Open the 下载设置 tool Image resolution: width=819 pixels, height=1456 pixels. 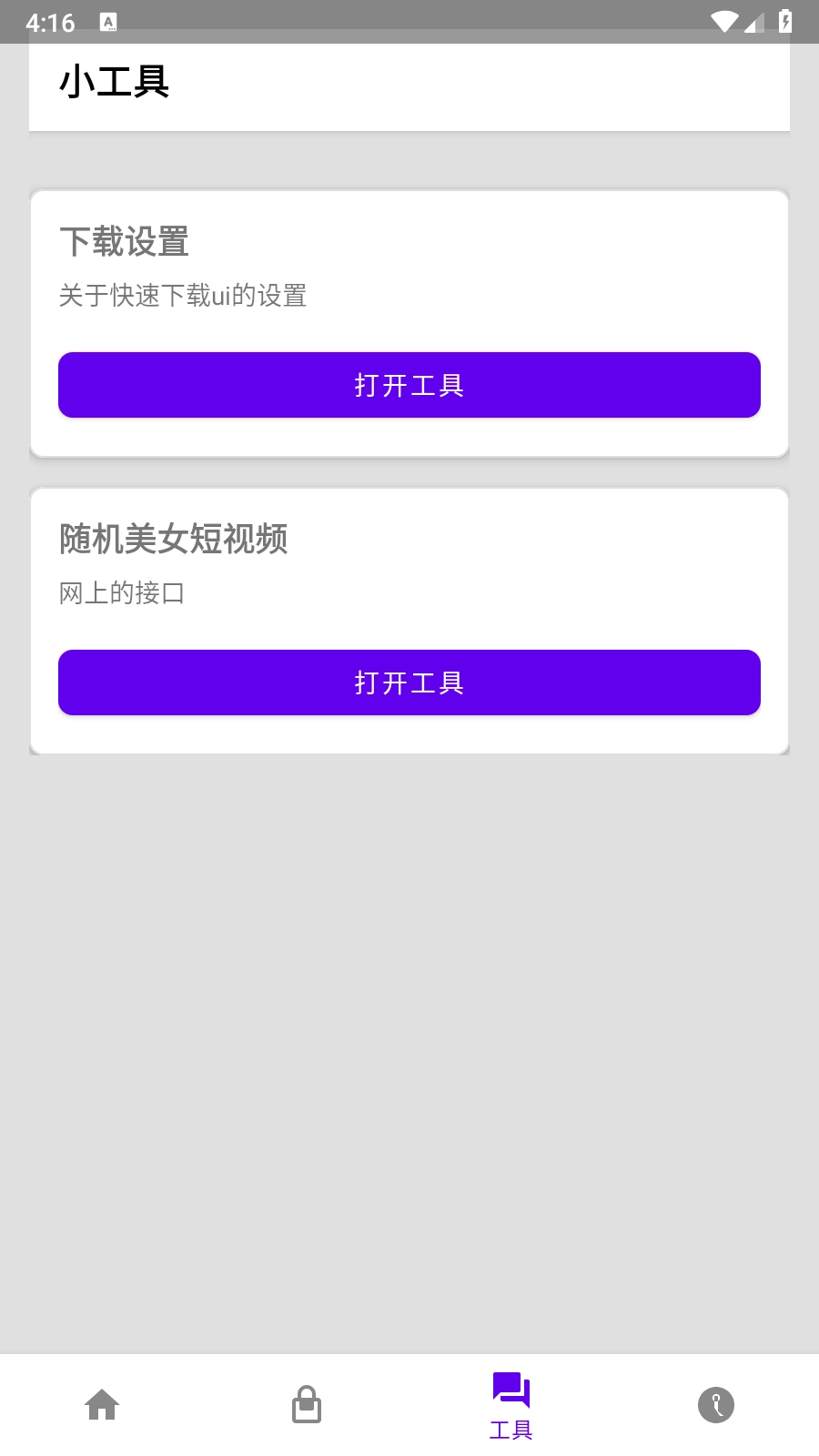(409, 385)
